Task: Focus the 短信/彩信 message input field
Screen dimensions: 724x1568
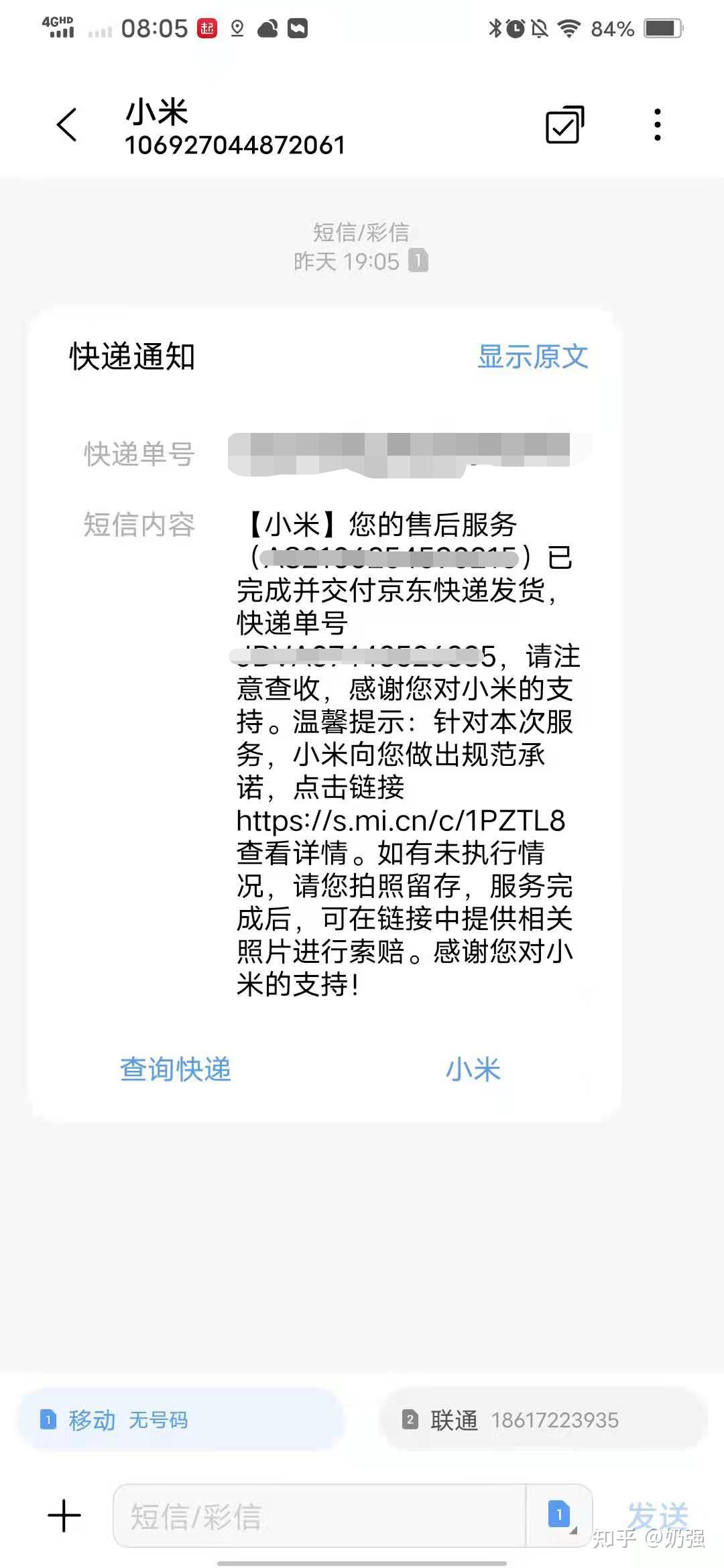Action: tap(318, 1516)
